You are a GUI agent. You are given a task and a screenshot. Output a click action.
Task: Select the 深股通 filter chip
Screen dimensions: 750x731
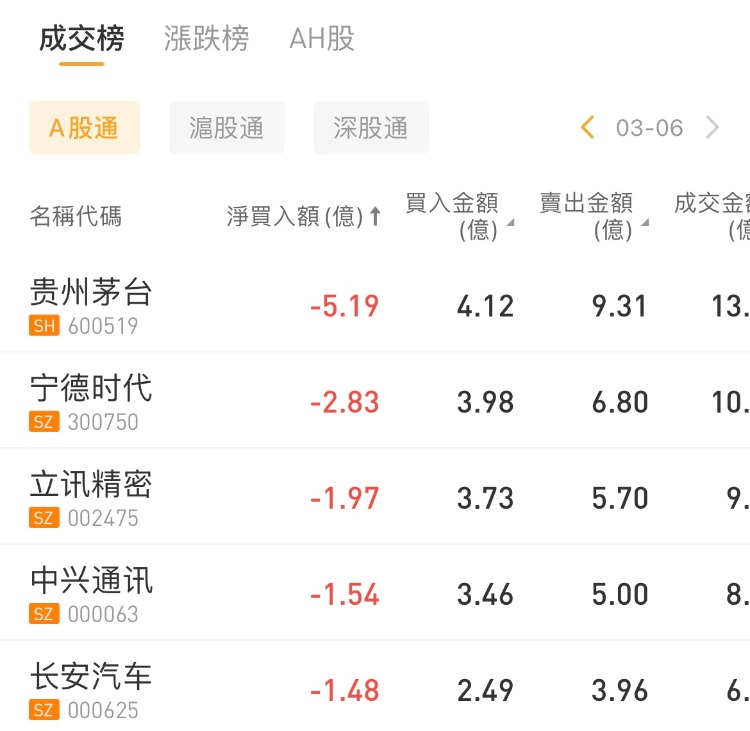coord(371,128)
